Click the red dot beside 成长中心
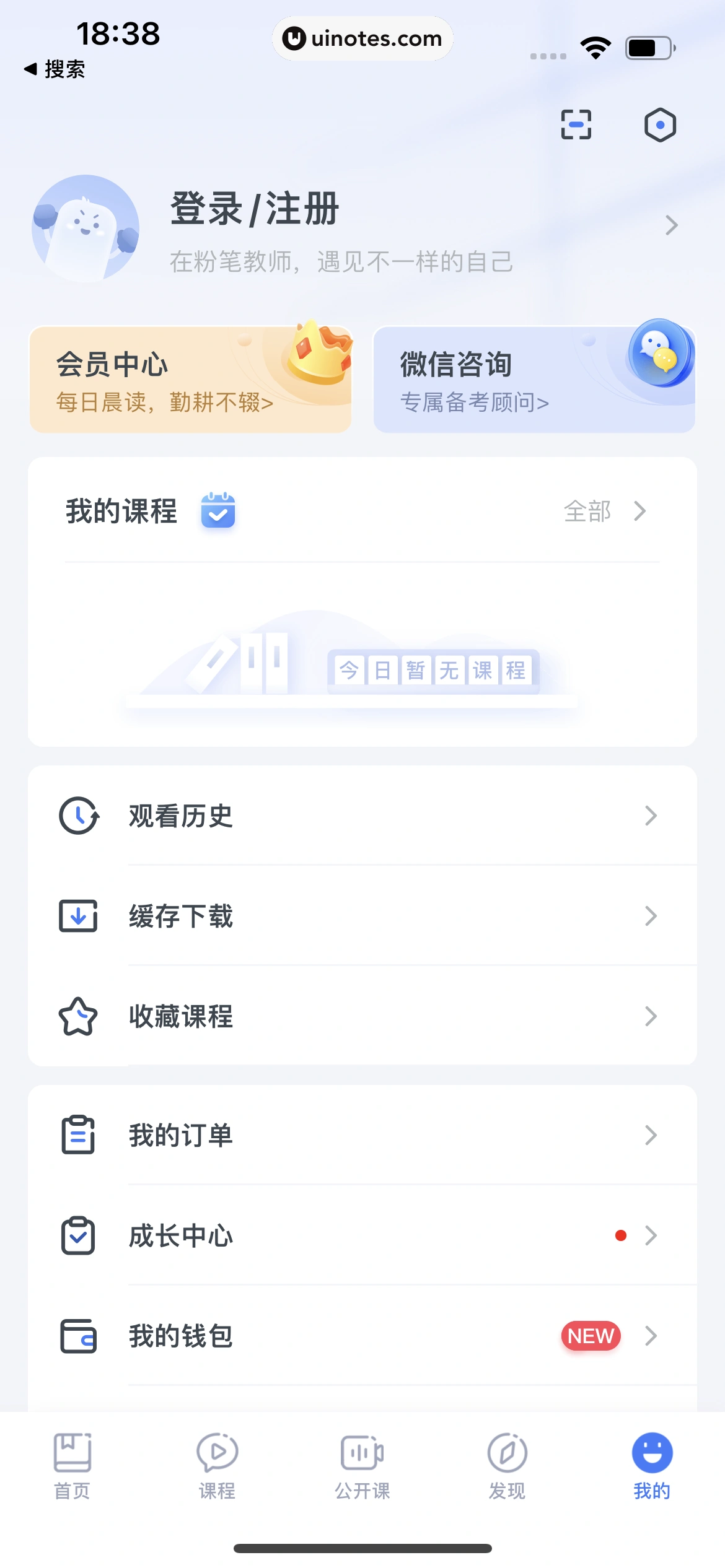Viewport: 725px width, 1568px height. pyautogui.click(x=621, y=1235)
